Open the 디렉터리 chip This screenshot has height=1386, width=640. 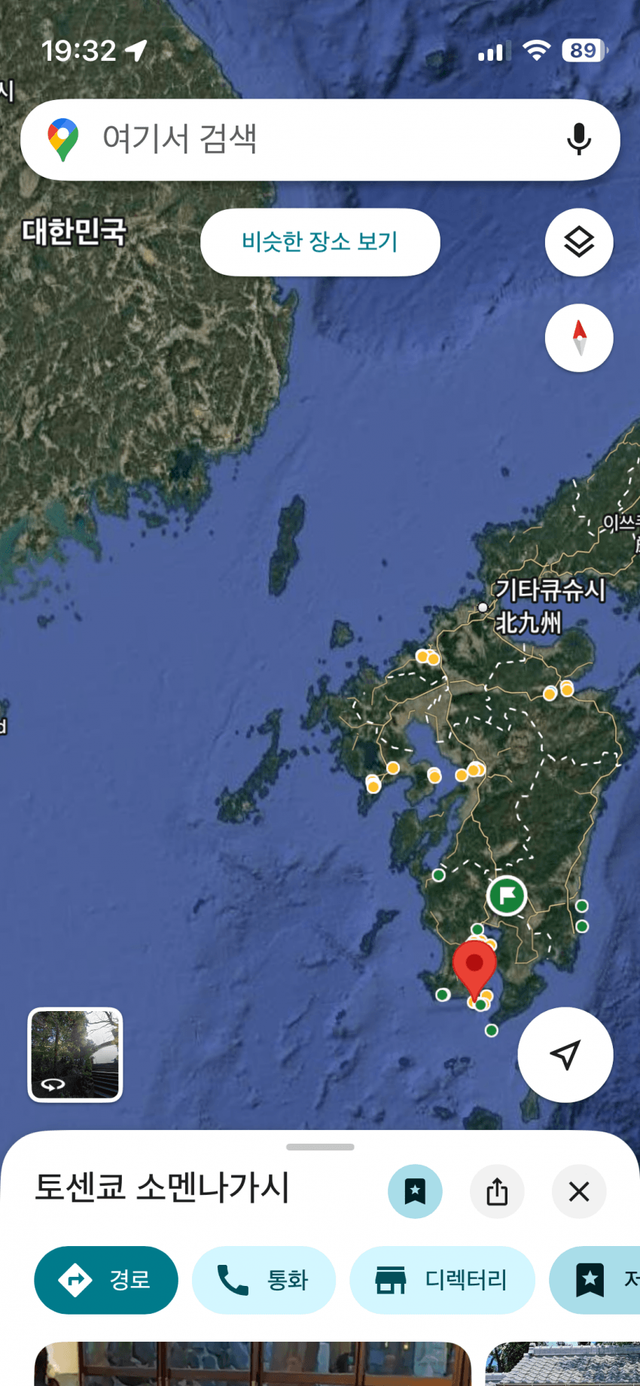pos(442,1280)
